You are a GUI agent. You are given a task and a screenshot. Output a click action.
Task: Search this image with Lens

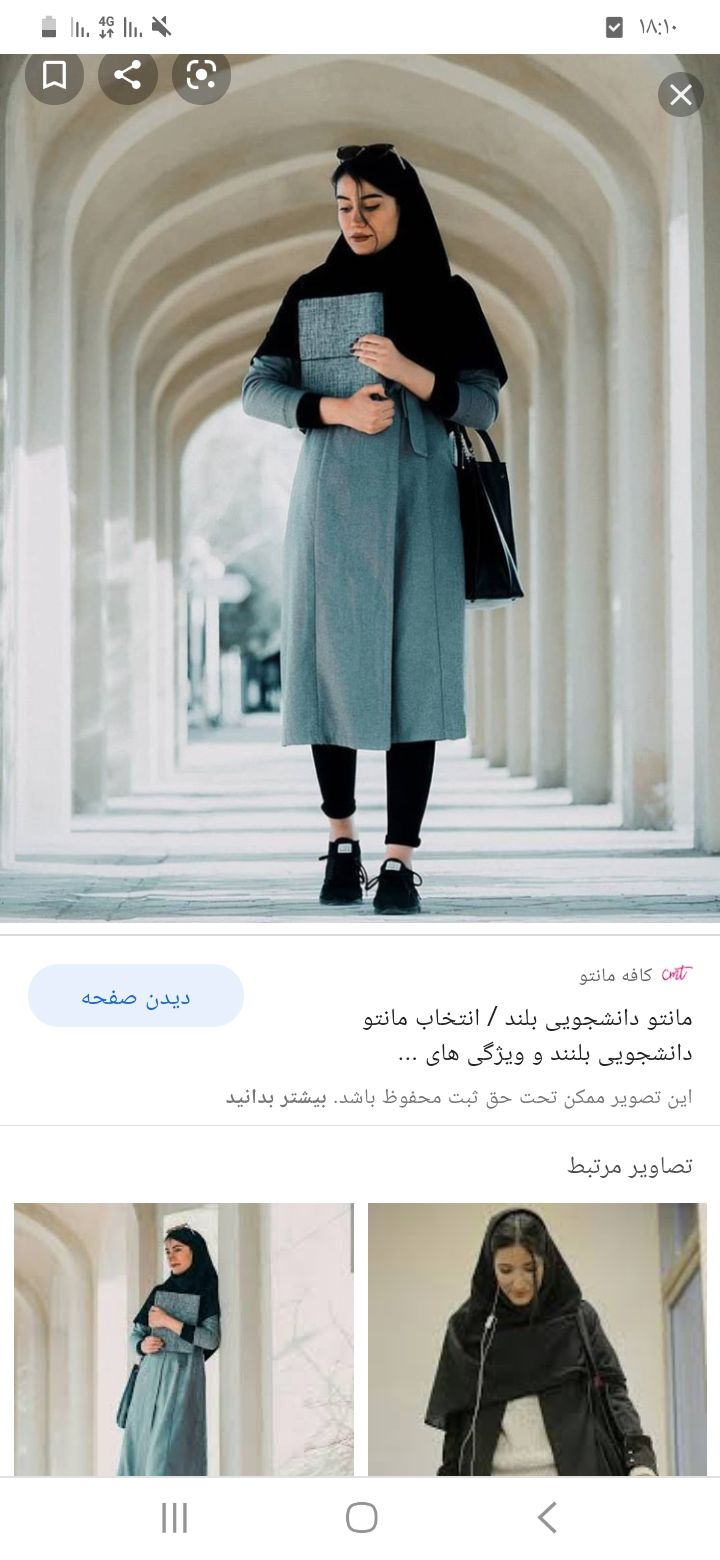(x=201, y=75)
